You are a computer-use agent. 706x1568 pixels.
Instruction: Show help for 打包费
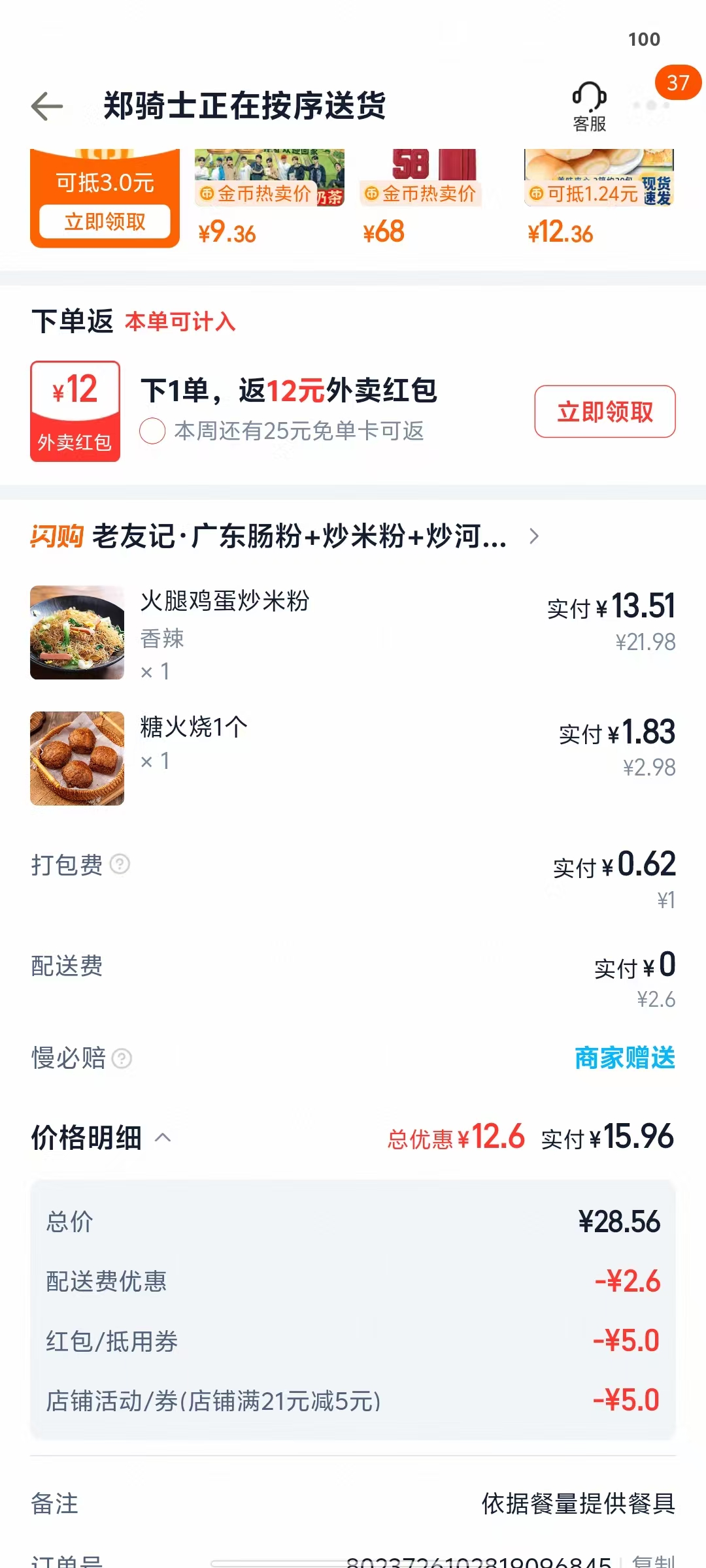120,864
